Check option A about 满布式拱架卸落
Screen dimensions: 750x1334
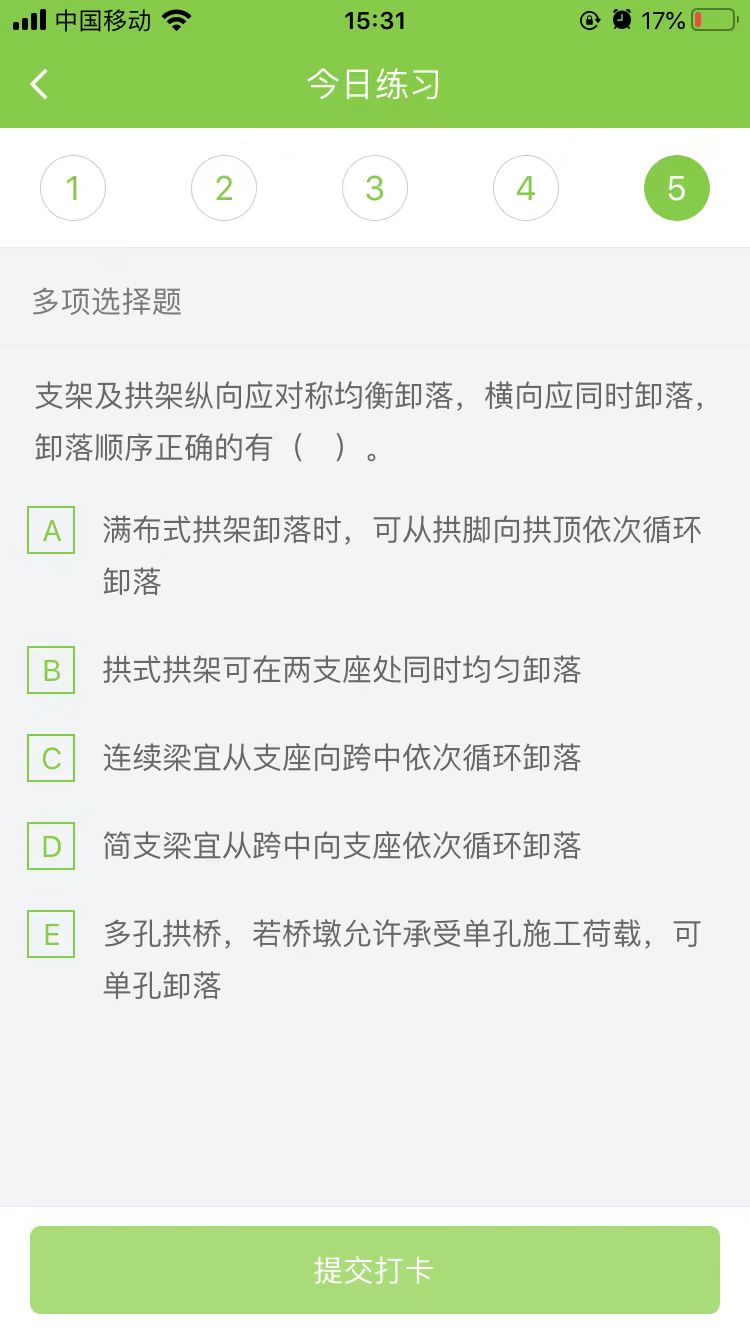click(51, 531)
